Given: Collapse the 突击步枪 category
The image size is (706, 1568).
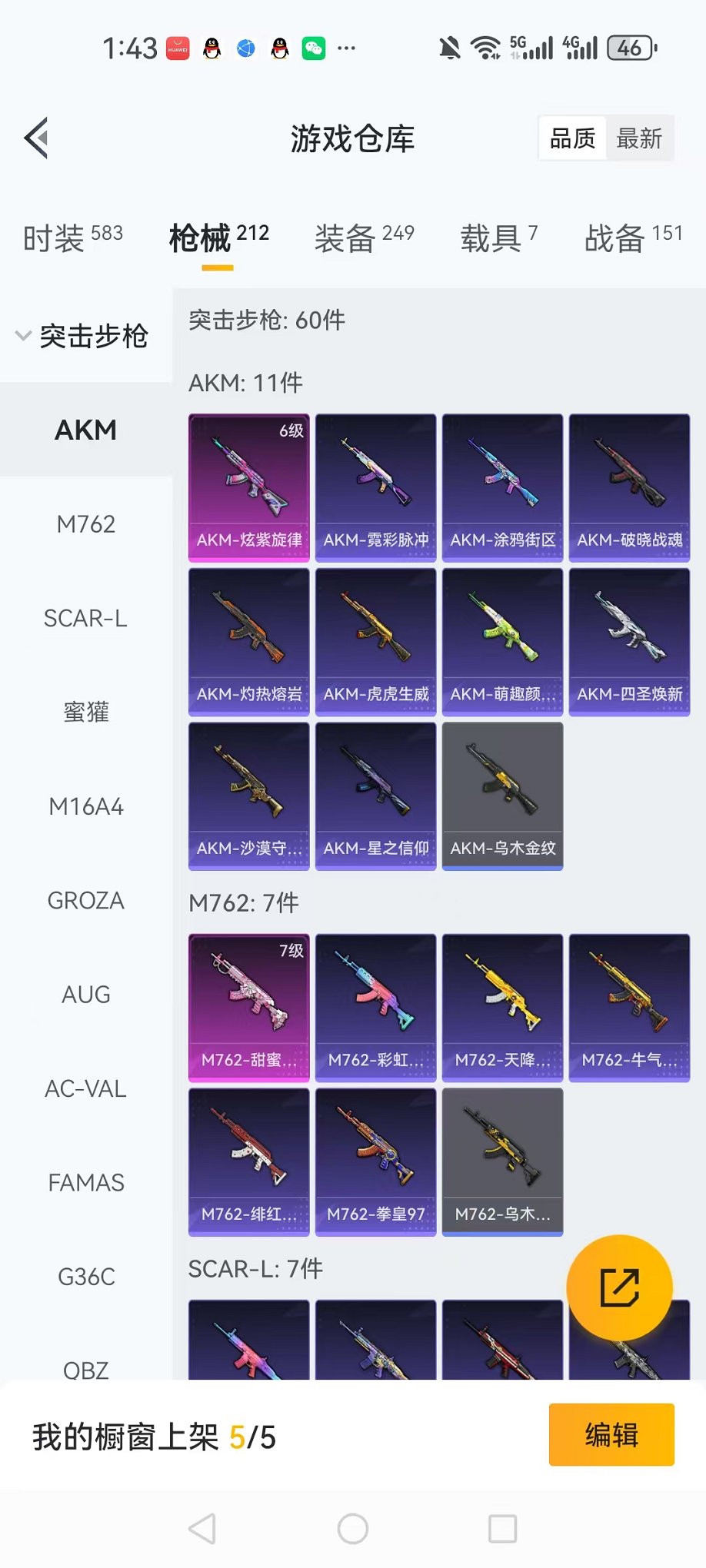Looking at the screenshot, I should (82, 336).
